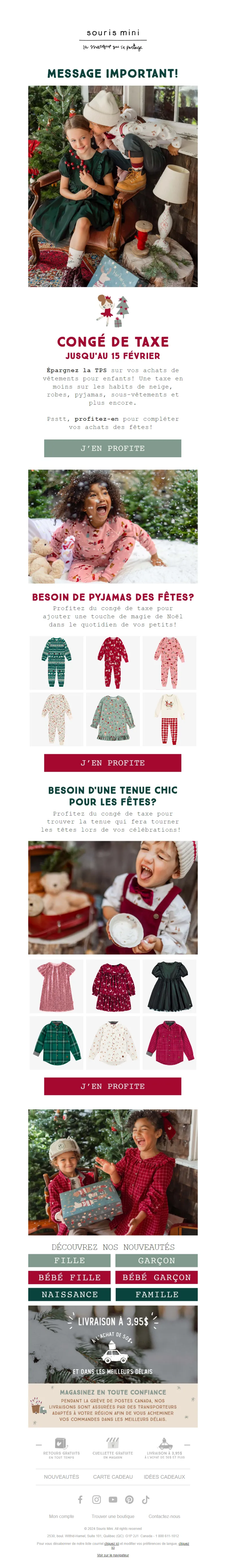Open Voir sur le navigateur link
226x1568 pixels.
pyautogui.click(x=113, y=1555)
